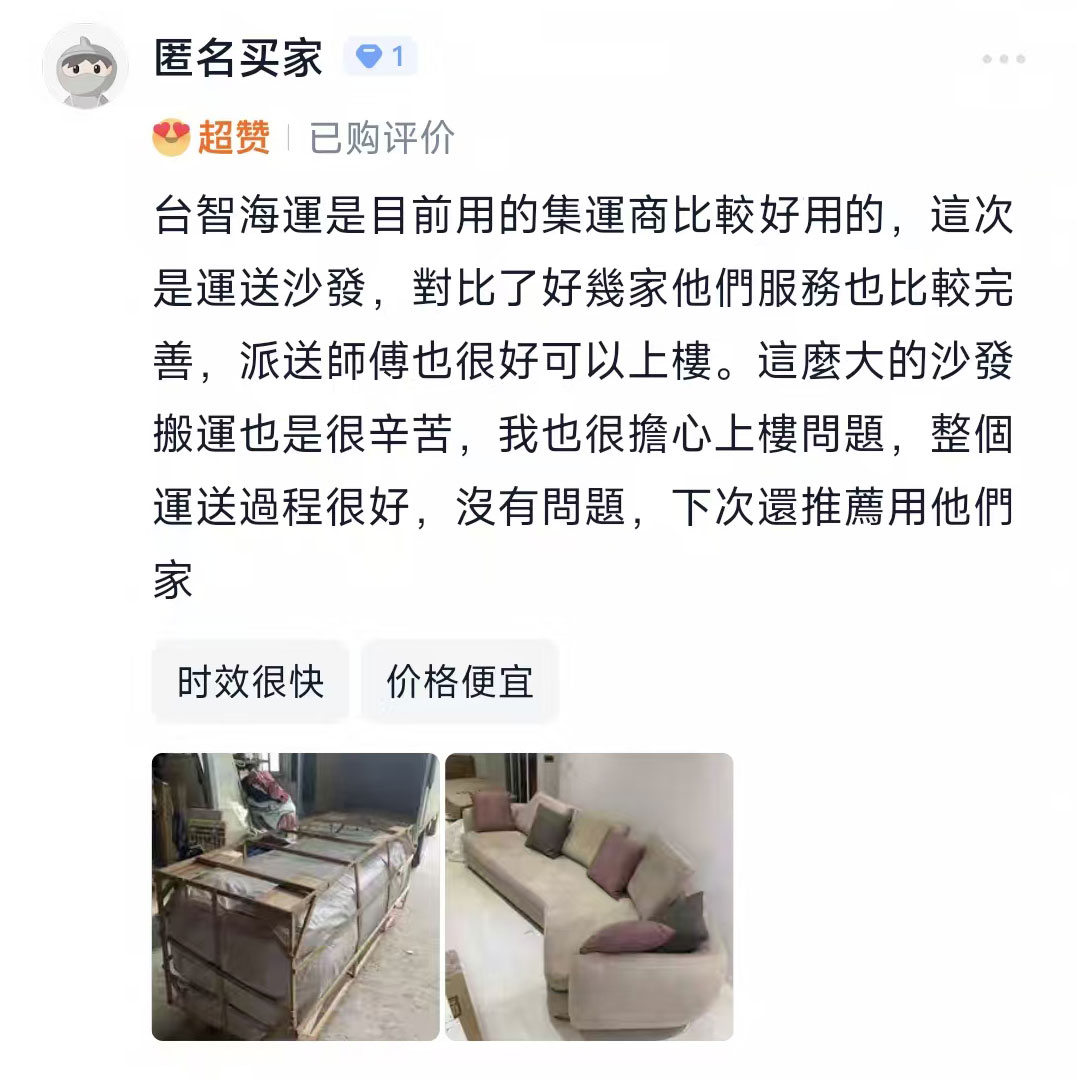
Task: View the beige sofa review photo
Action: (x=589, y=896)
